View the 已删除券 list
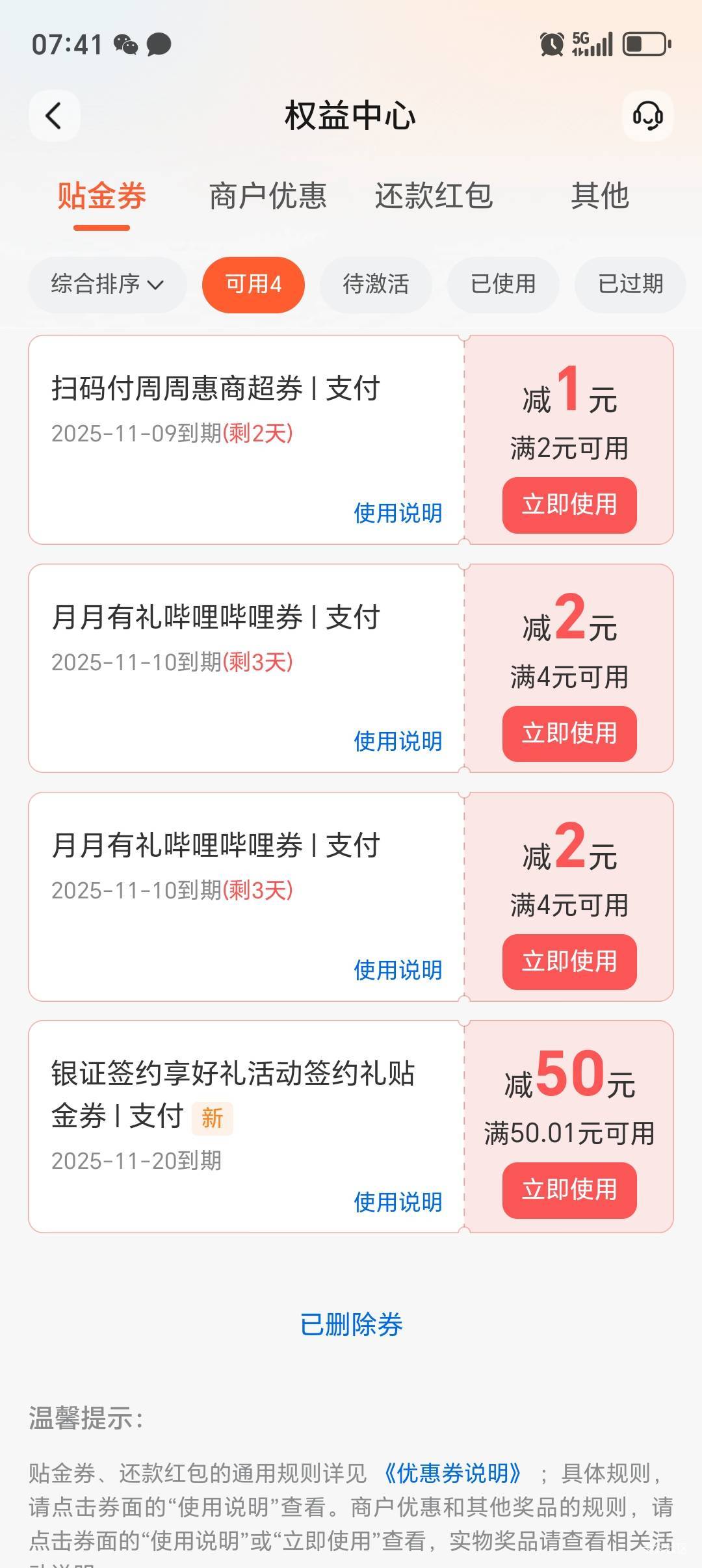The image size is (702, 1568). pos(351,1324)
